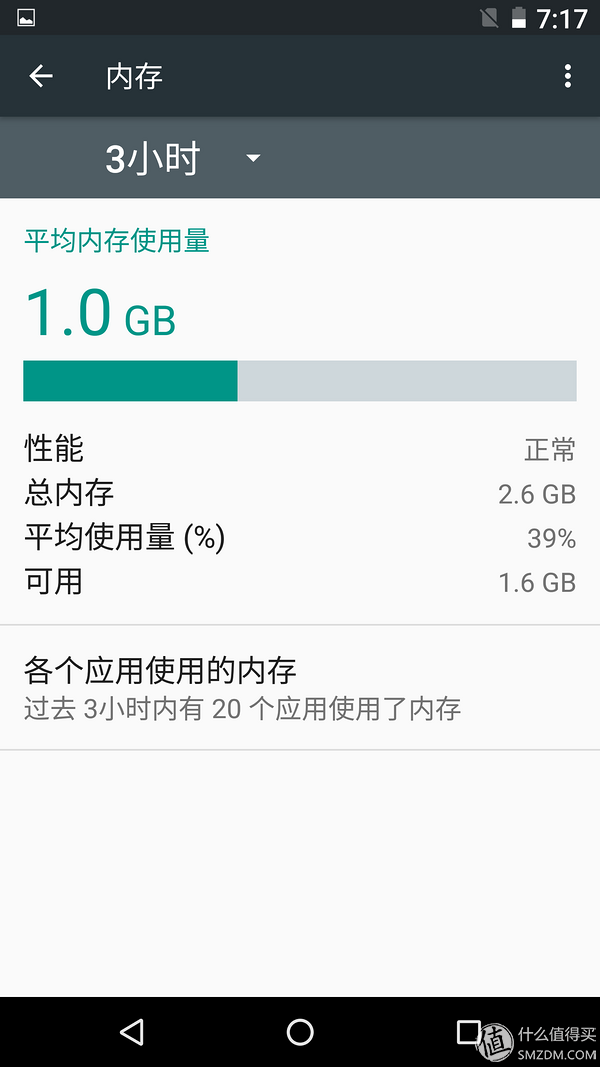
Task: Tap the system back triangle button
Action: click(x=131, y=1032)
